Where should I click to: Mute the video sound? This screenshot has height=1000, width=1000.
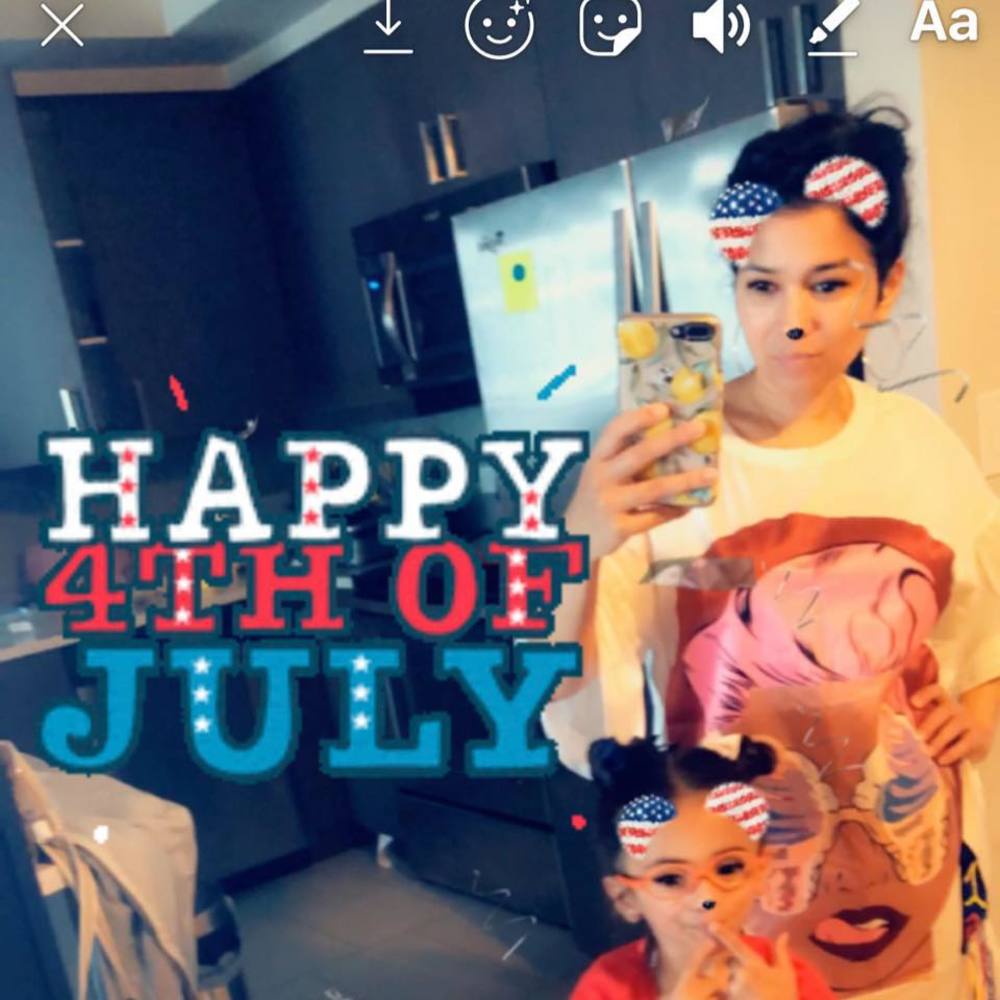(x=721, y=26)
